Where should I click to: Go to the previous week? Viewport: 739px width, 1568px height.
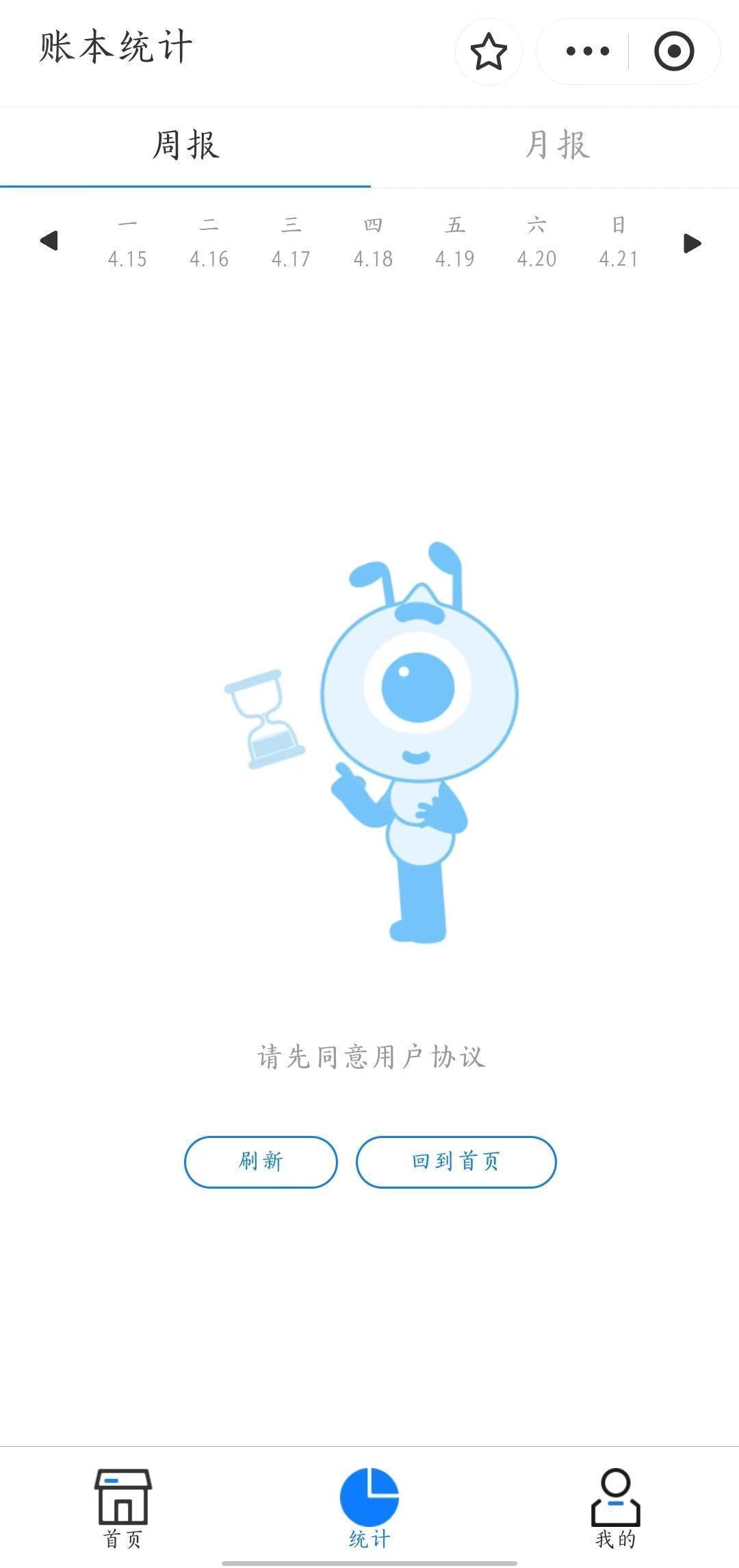[49, 241]
